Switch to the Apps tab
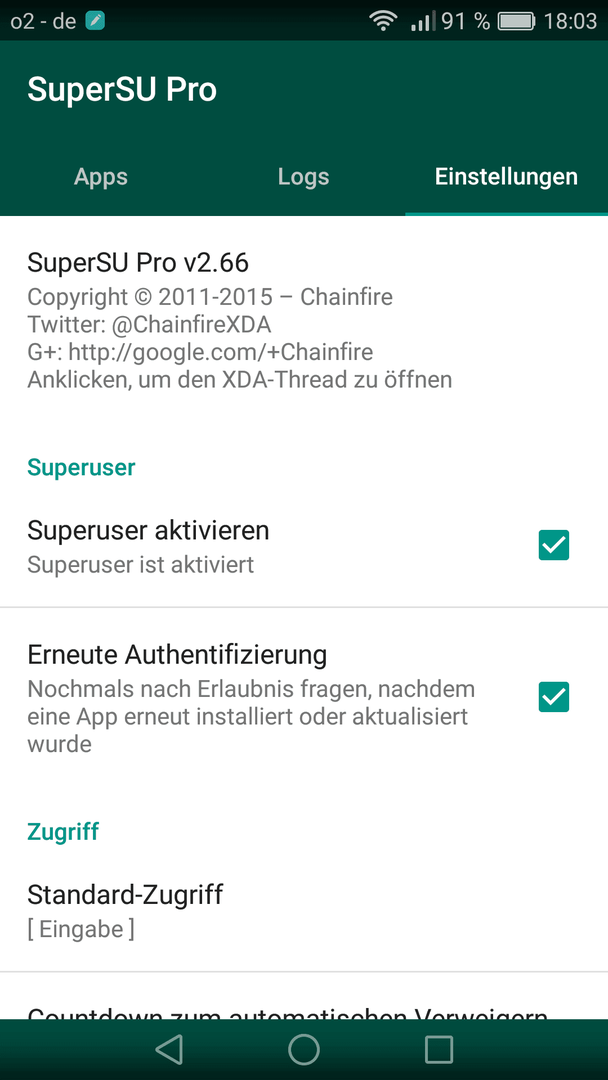The image size is (608, 1080). [x=101, y=177]
